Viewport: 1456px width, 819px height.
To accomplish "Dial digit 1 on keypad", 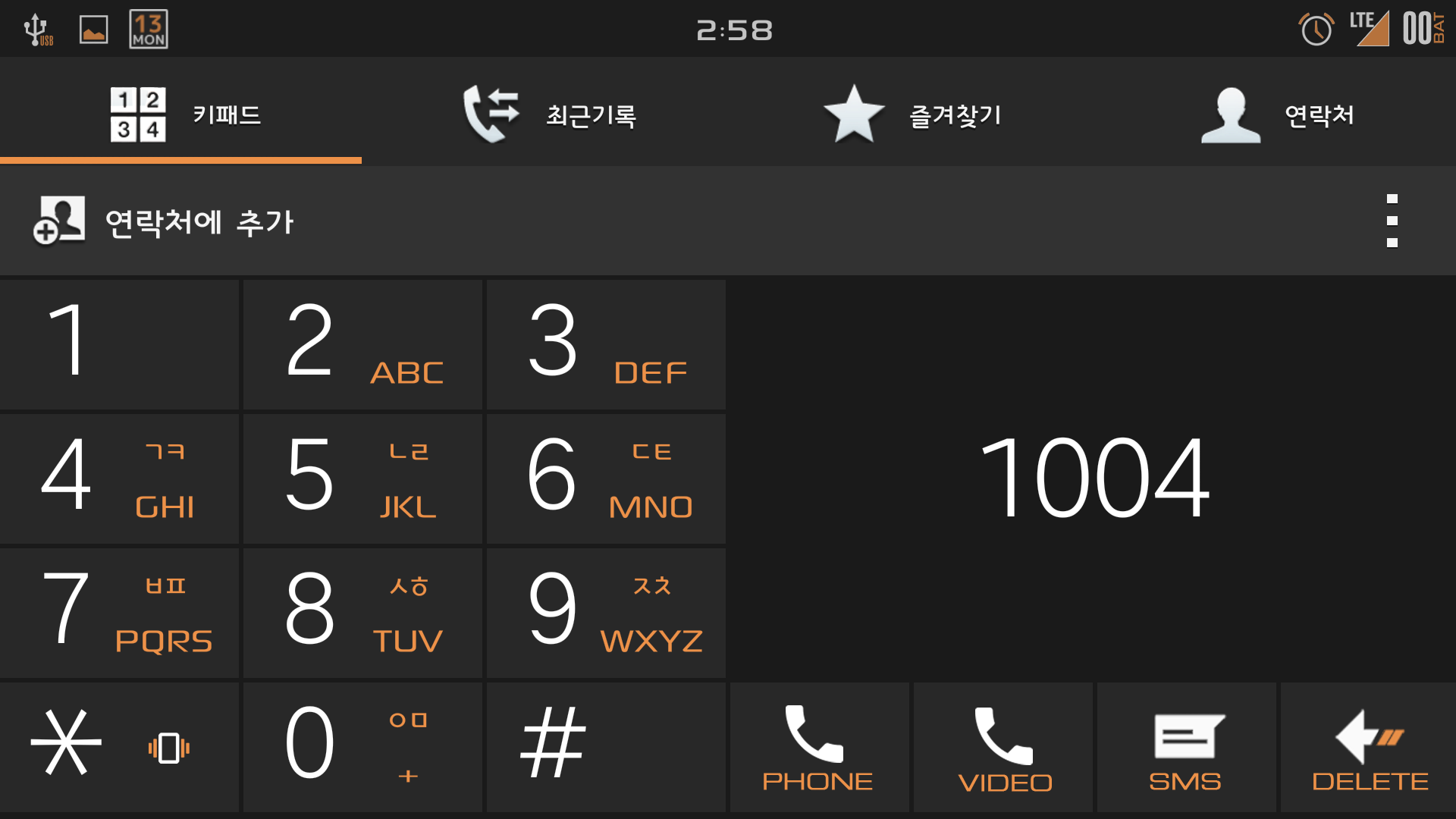I will (x=119, y=345).
